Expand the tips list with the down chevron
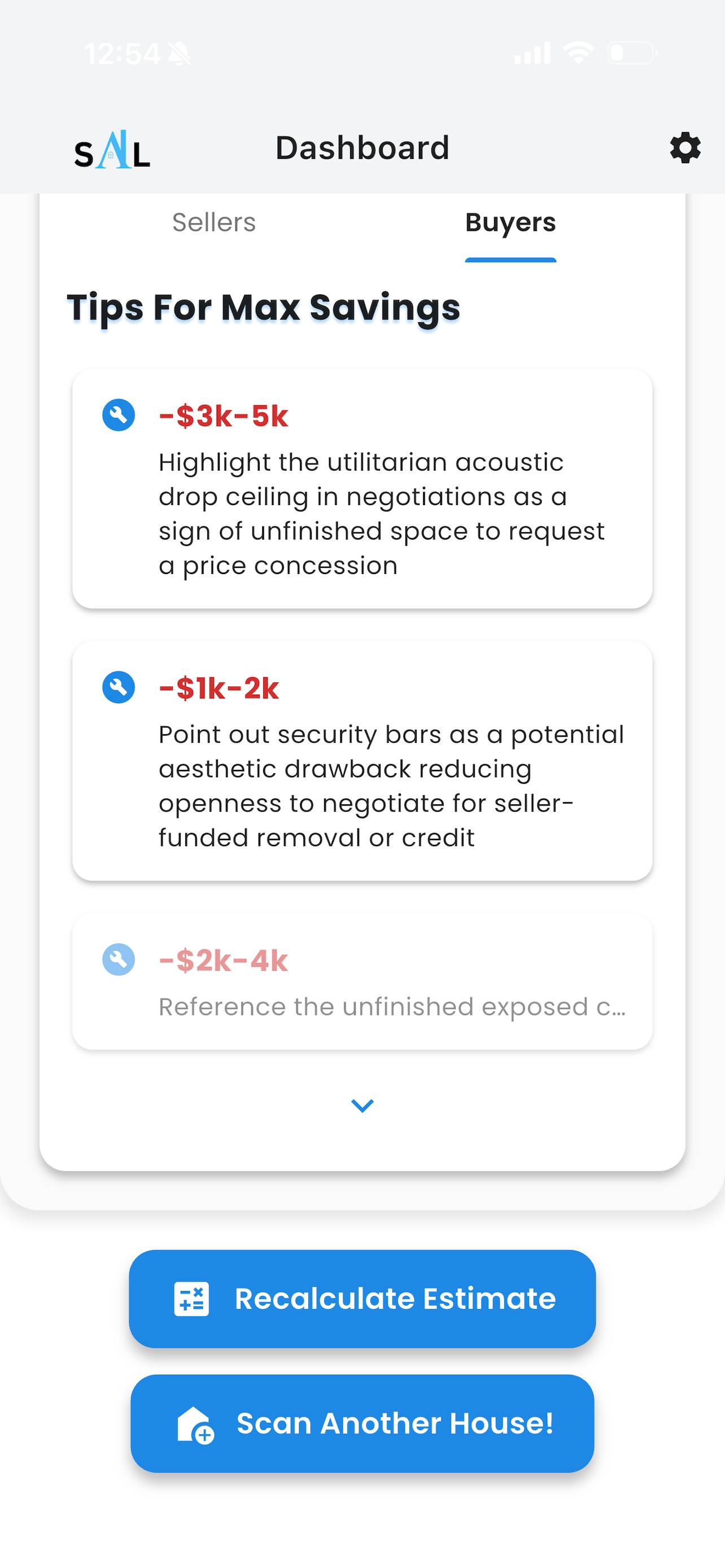The width and height of the screenshot is (725, 1568). (362, 1105)
